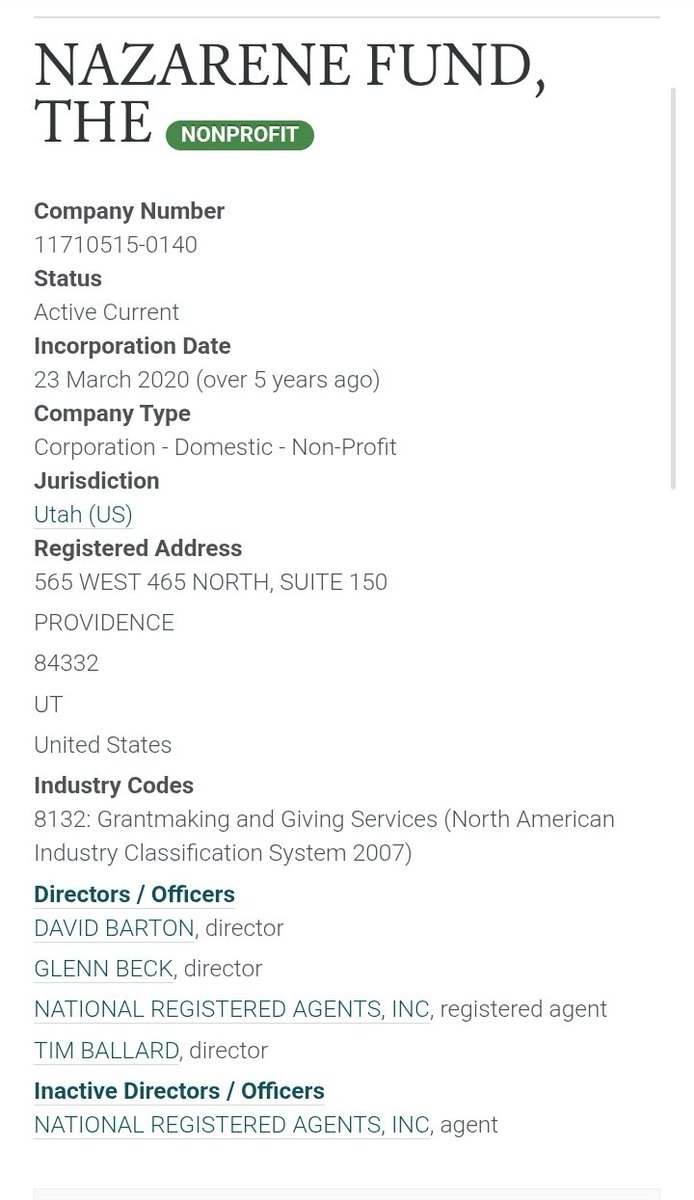Open the Inactive Directors / Officers link
694x1200 pixels.
coord(179,1090)
